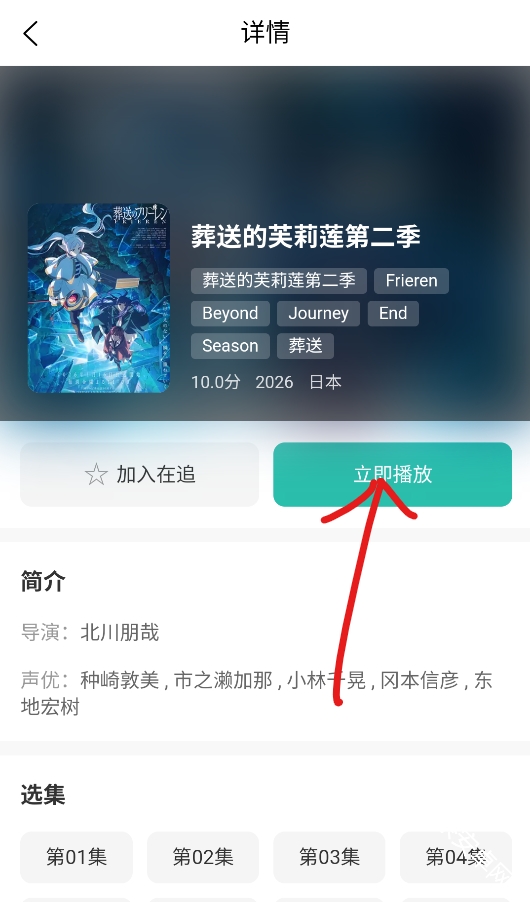Image resolution: width=530 pixels, height=902 pixels.
Task: Start playback with 立即播放
Action: pos(392,475)
